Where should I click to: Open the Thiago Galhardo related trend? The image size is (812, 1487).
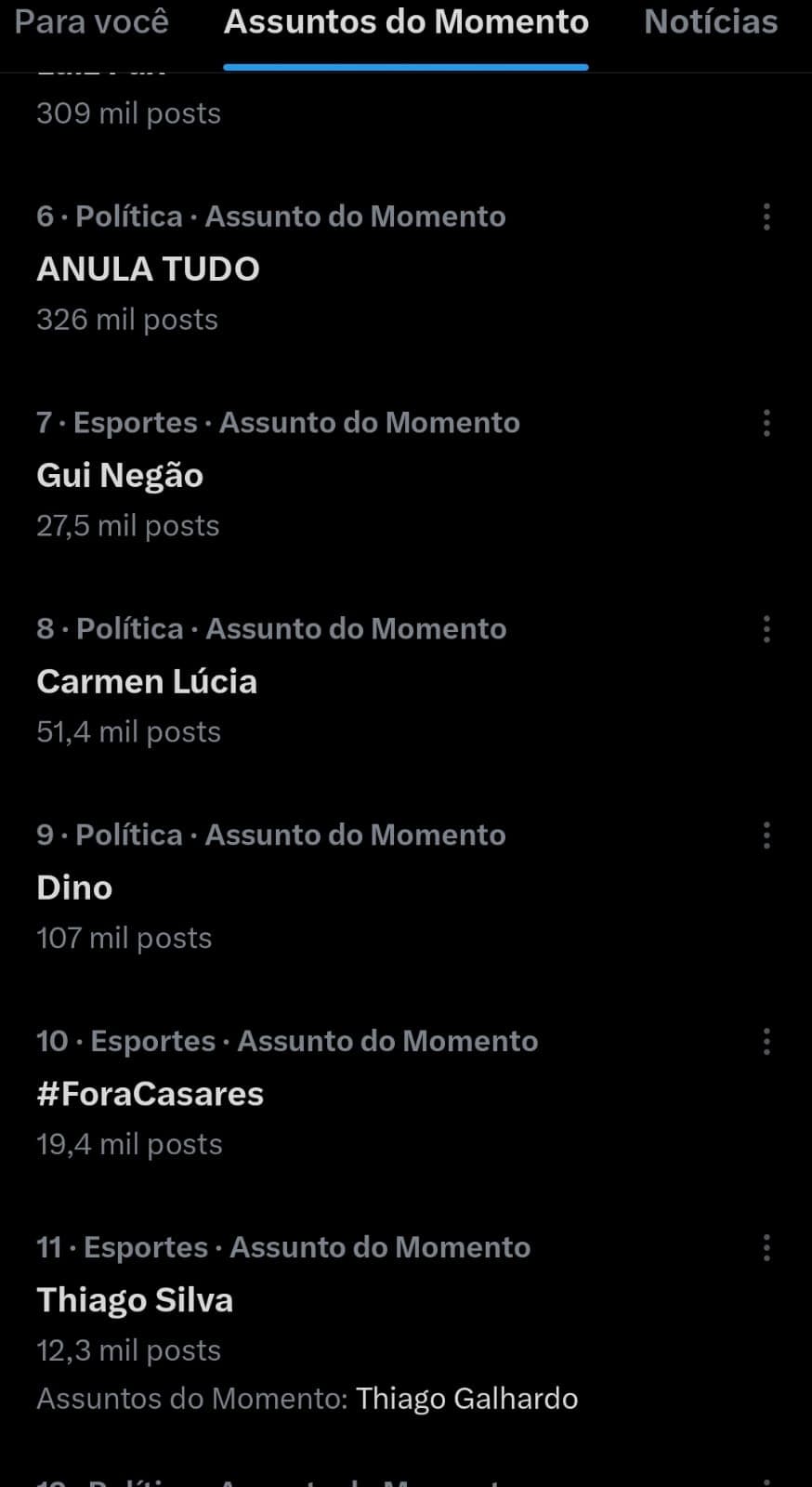coord(465,1398)
